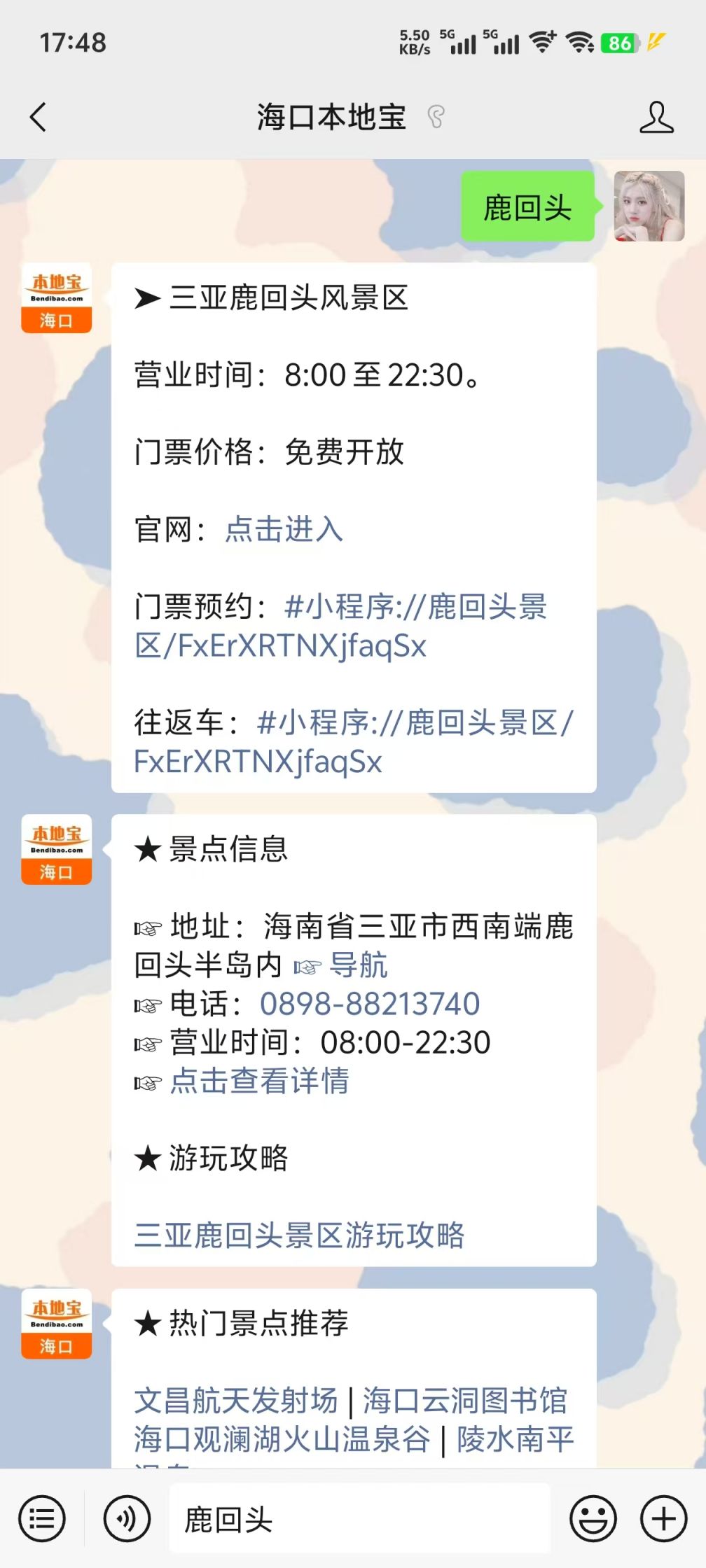Open the 海口云洞图书馆 link
Screen dimensions: 706x1568
[x=464, y=1401]
